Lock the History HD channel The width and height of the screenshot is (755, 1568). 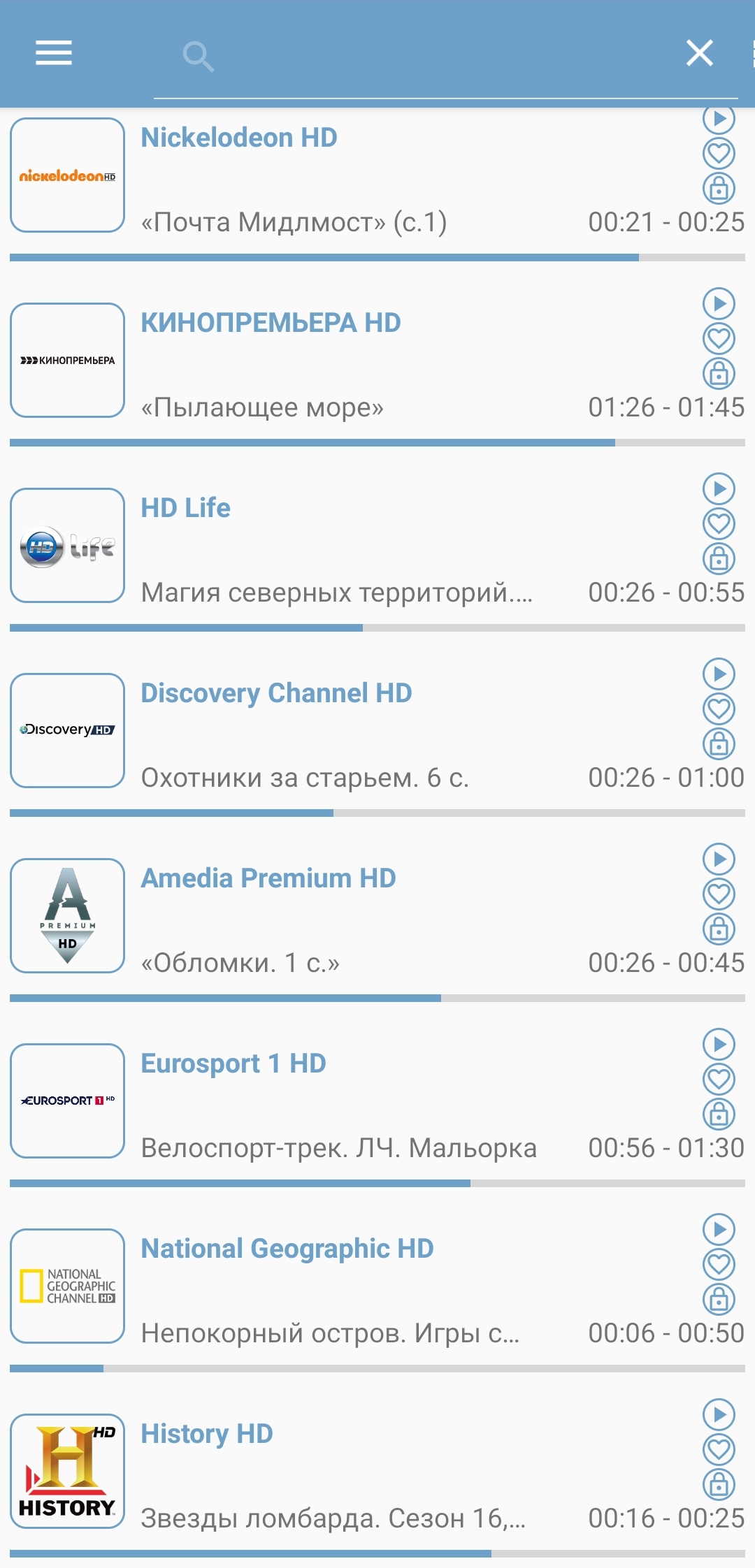[x=719, y=1485]
